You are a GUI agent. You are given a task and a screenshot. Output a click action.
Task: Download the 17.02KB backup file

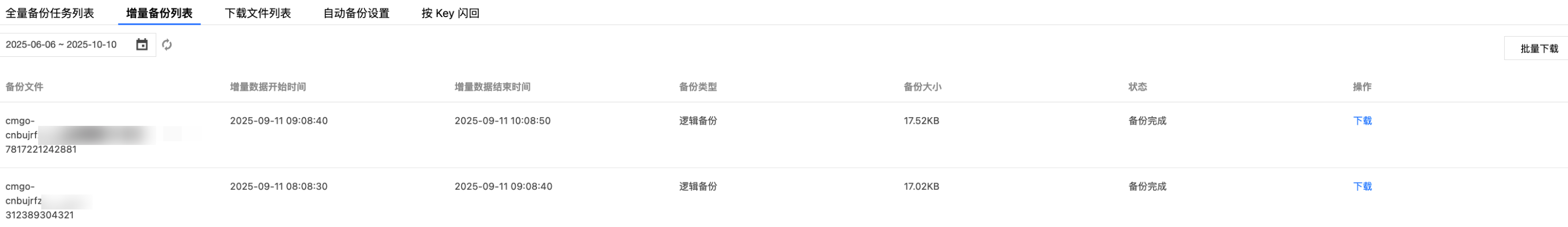pyautogui.click(x=1362, y=186)
